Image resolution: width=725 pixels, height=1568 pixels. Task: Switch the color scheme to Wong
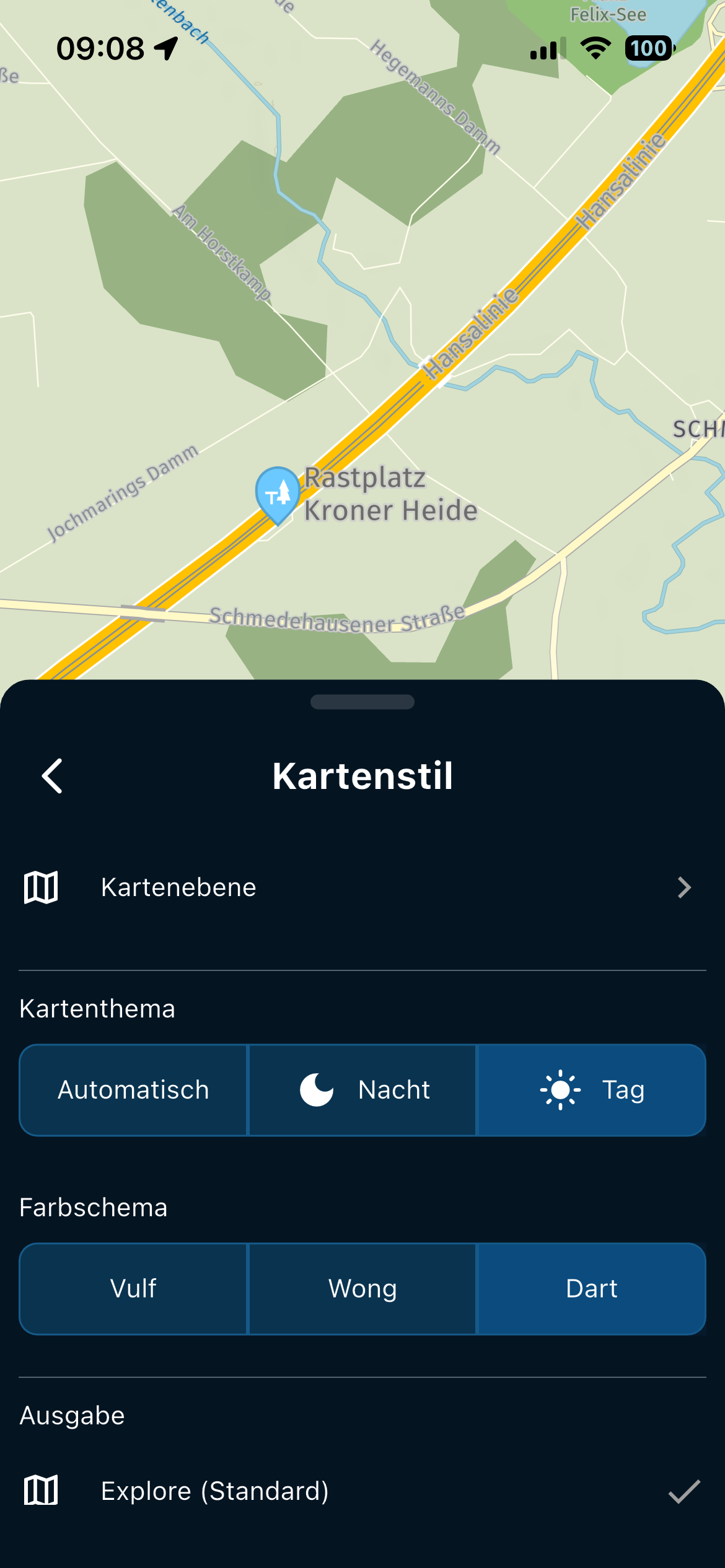362,1289
